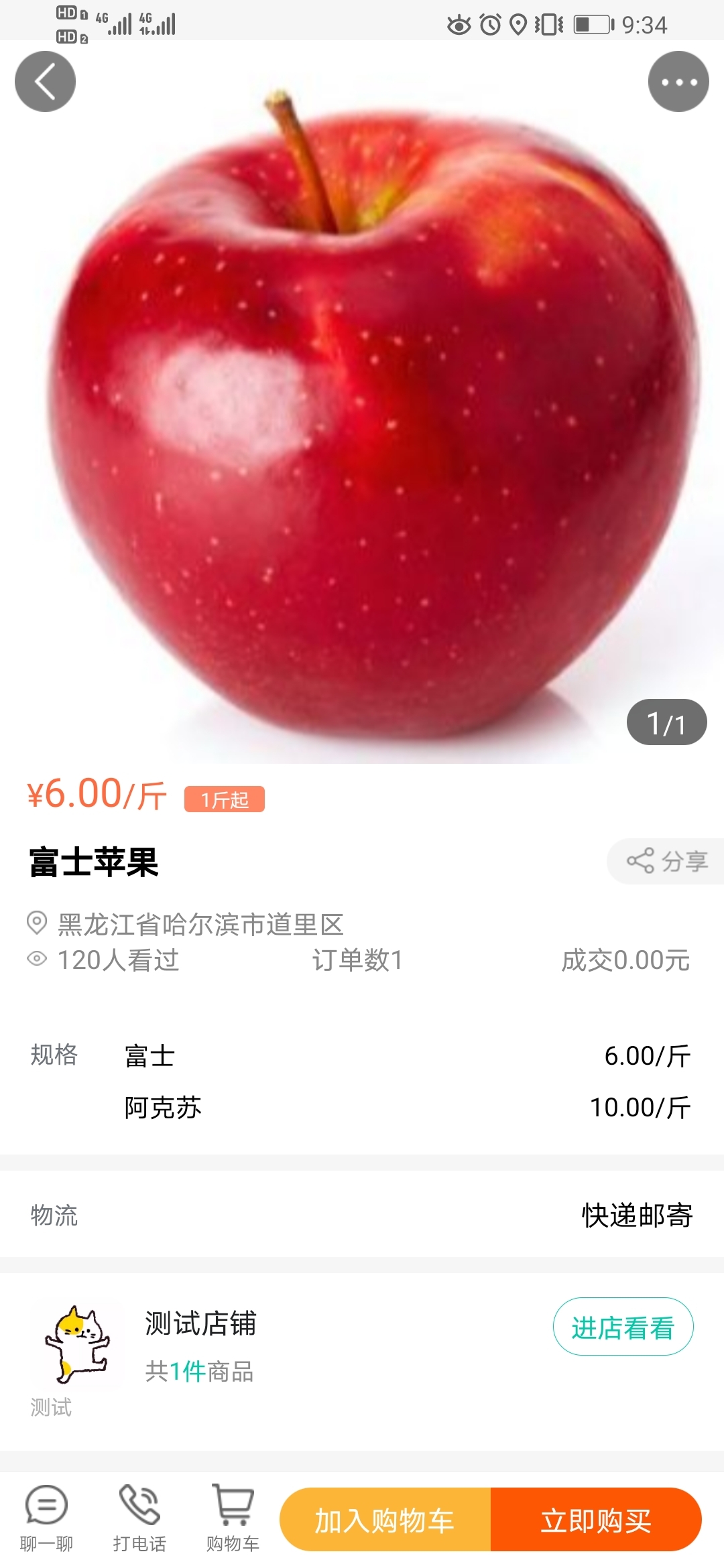Call the seller with 打电话
The width and height of the screenshot is (724, 1568).
pos(139,1518)
